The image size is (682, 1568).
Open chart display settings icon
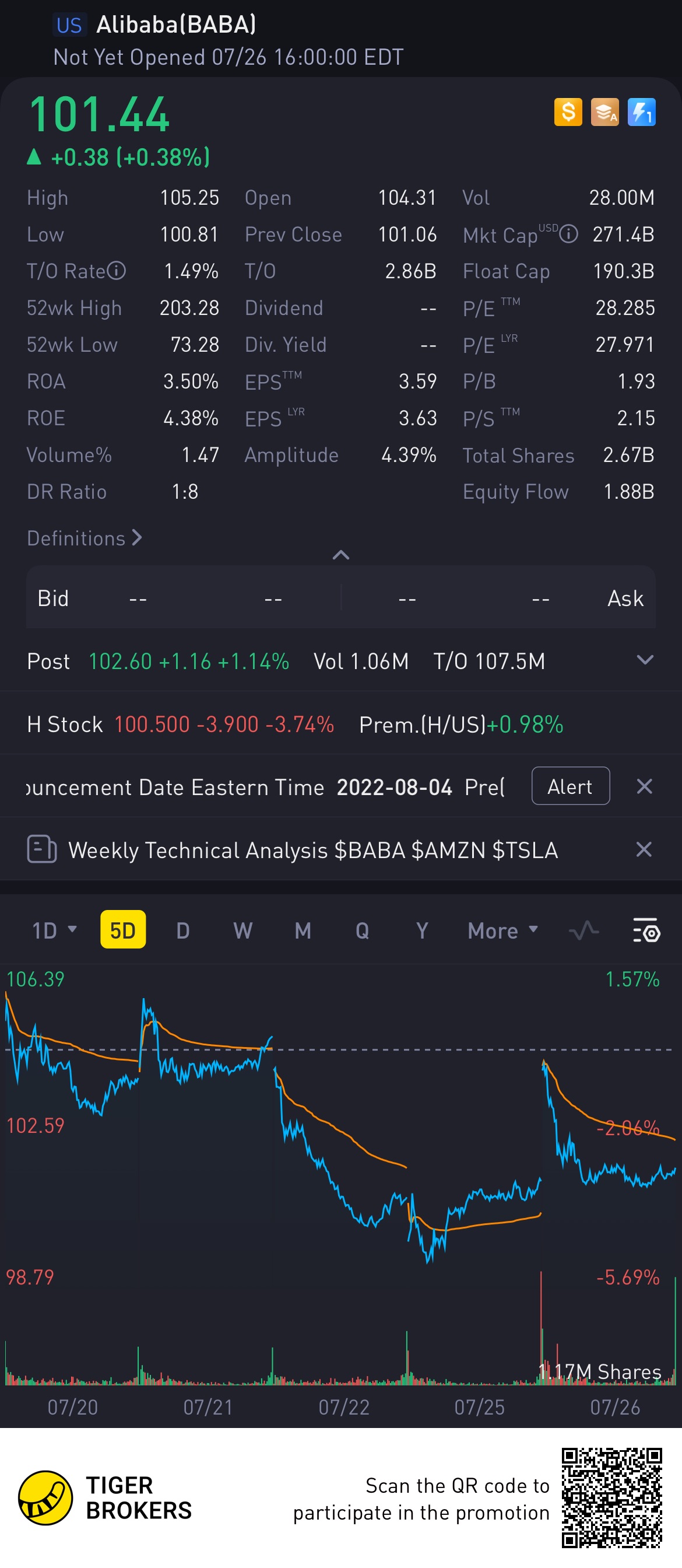[645, 930]
